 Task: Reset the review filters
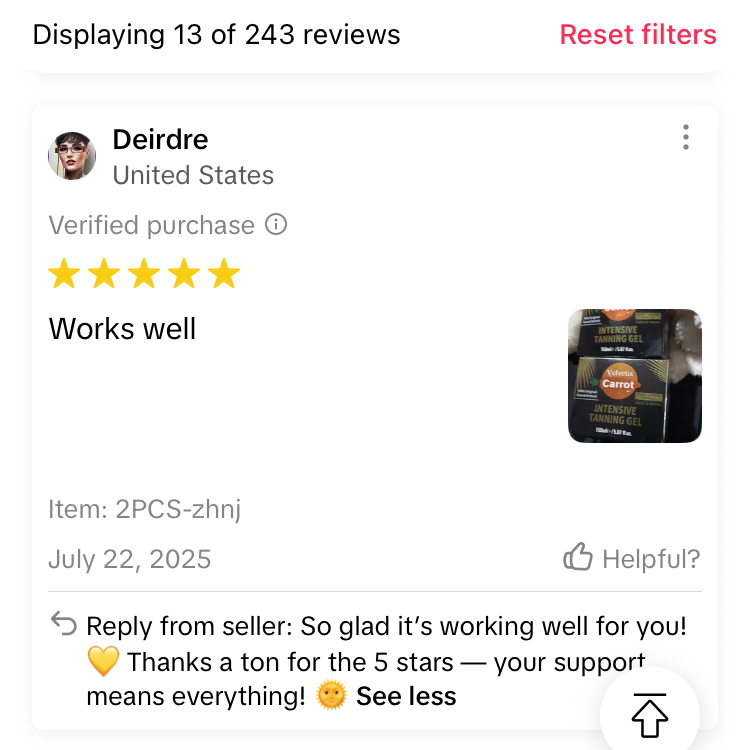637,35
